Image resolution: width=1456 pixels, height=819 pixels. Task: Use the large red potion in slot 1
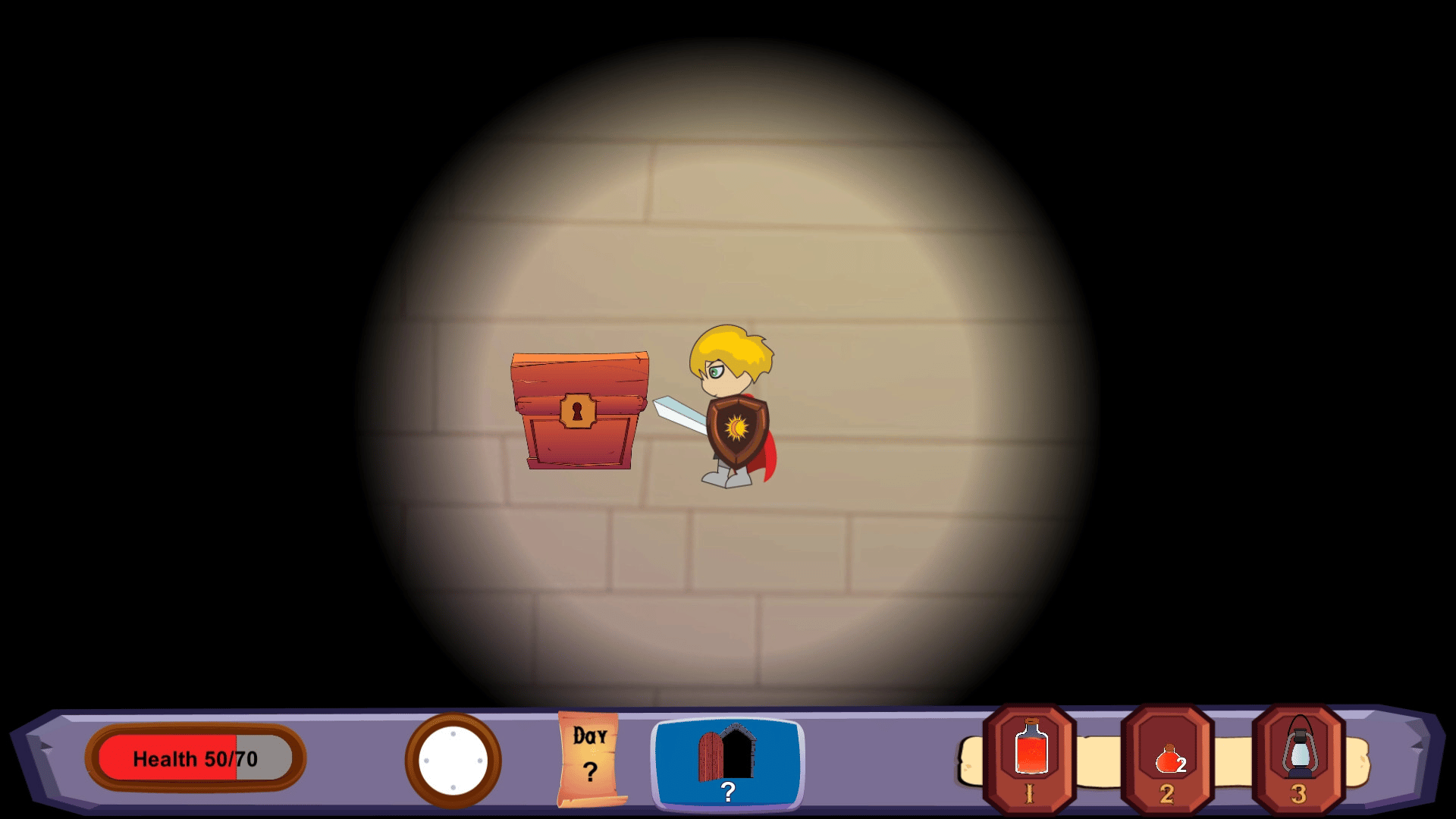(1030, 752)
